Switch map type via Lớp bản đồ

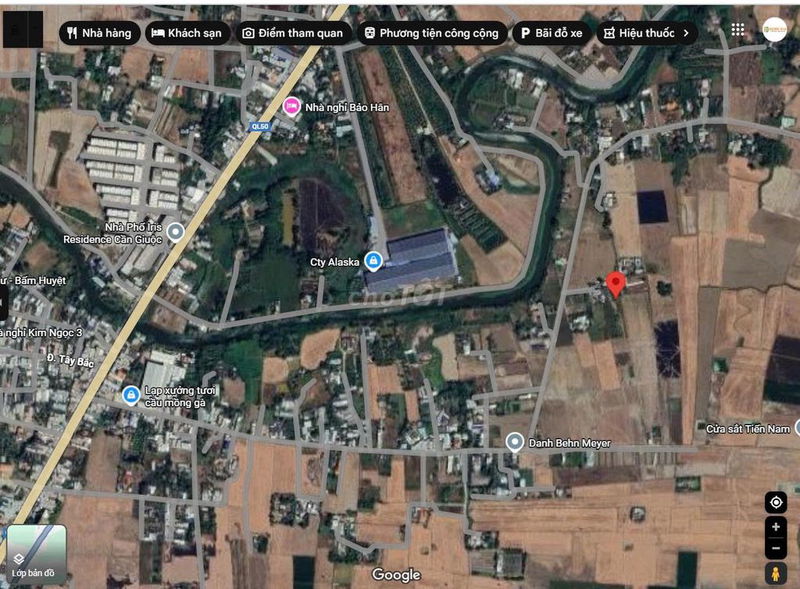[x=37, y=553]
